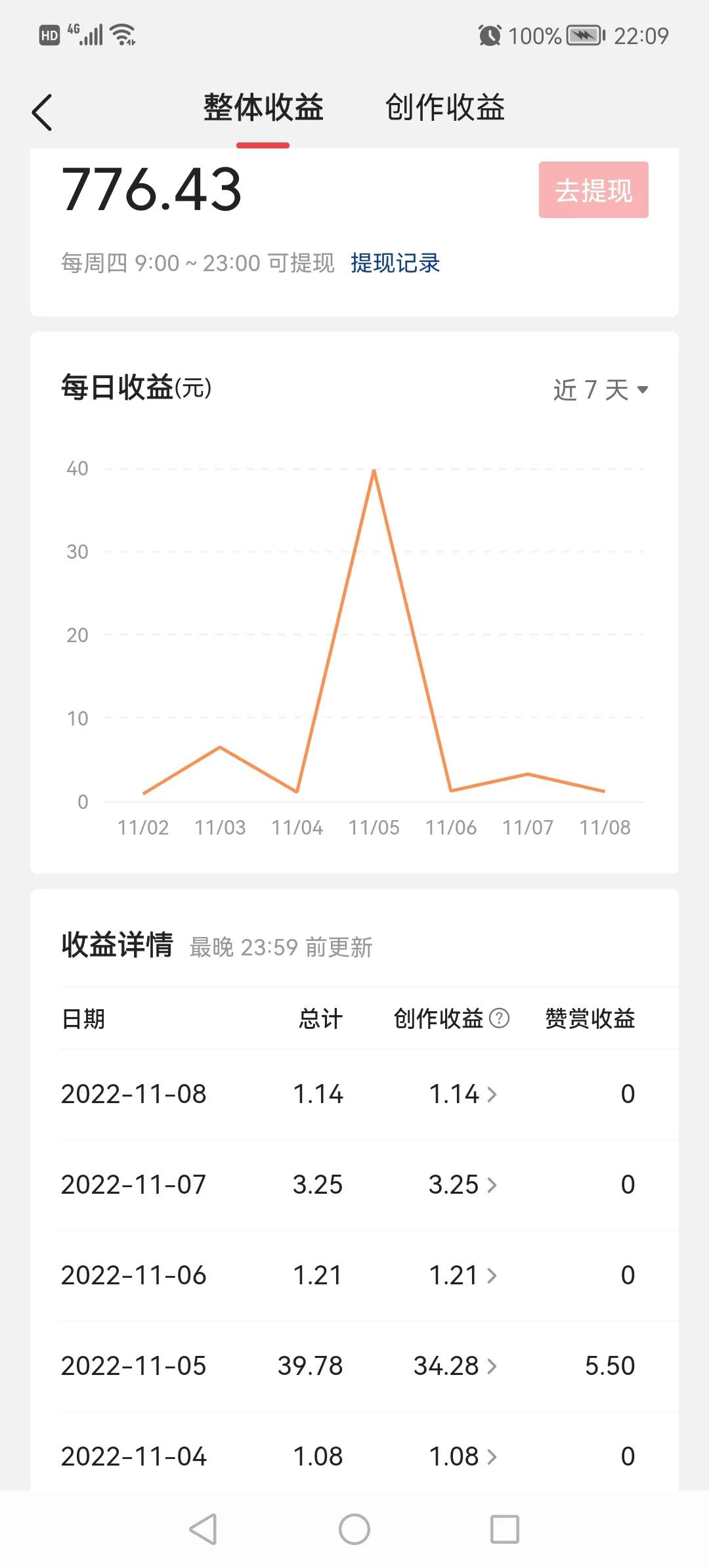Expand details for 2022-11-08 creation income

tap(491, 1093)
